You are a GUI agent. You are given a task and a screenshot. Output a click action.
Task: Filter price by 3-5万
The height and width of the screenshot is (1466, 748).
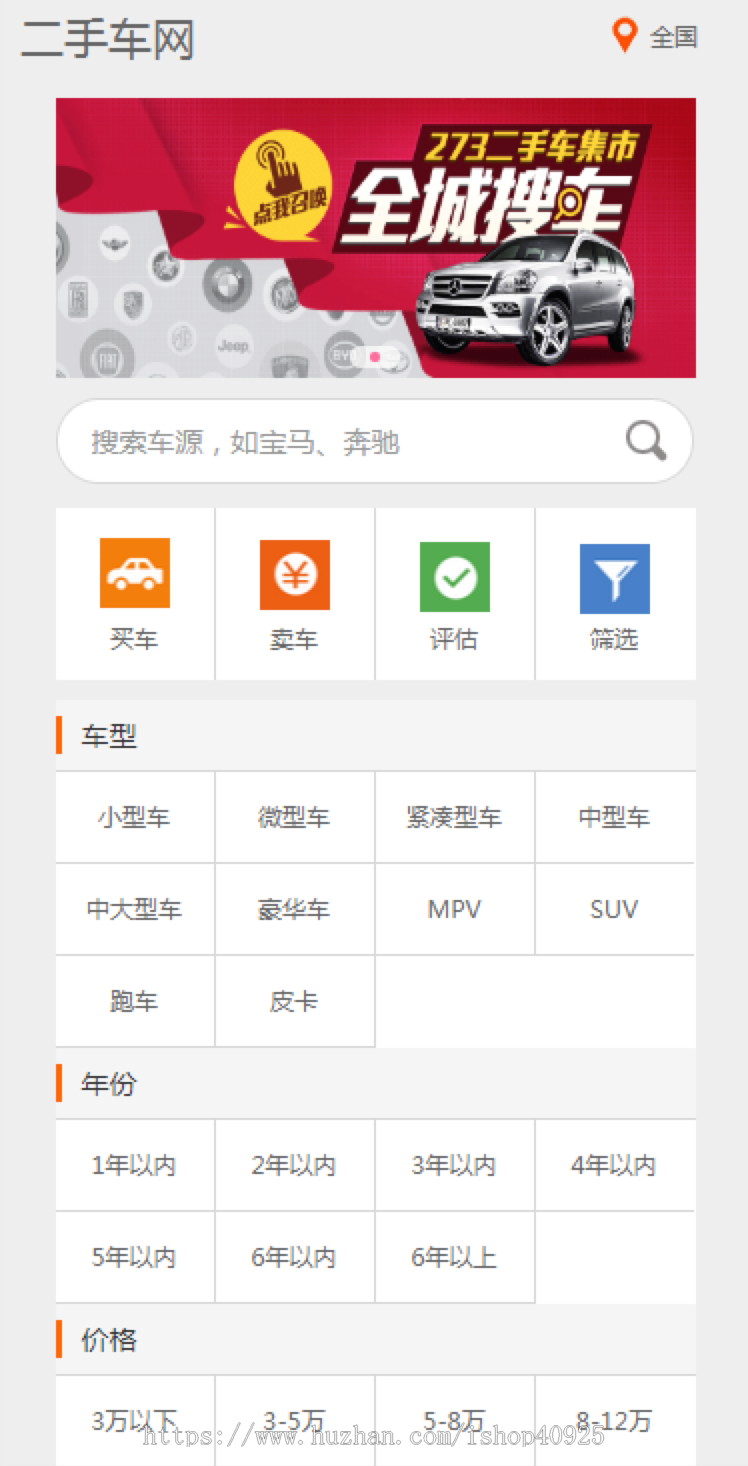pos(295,1420)
